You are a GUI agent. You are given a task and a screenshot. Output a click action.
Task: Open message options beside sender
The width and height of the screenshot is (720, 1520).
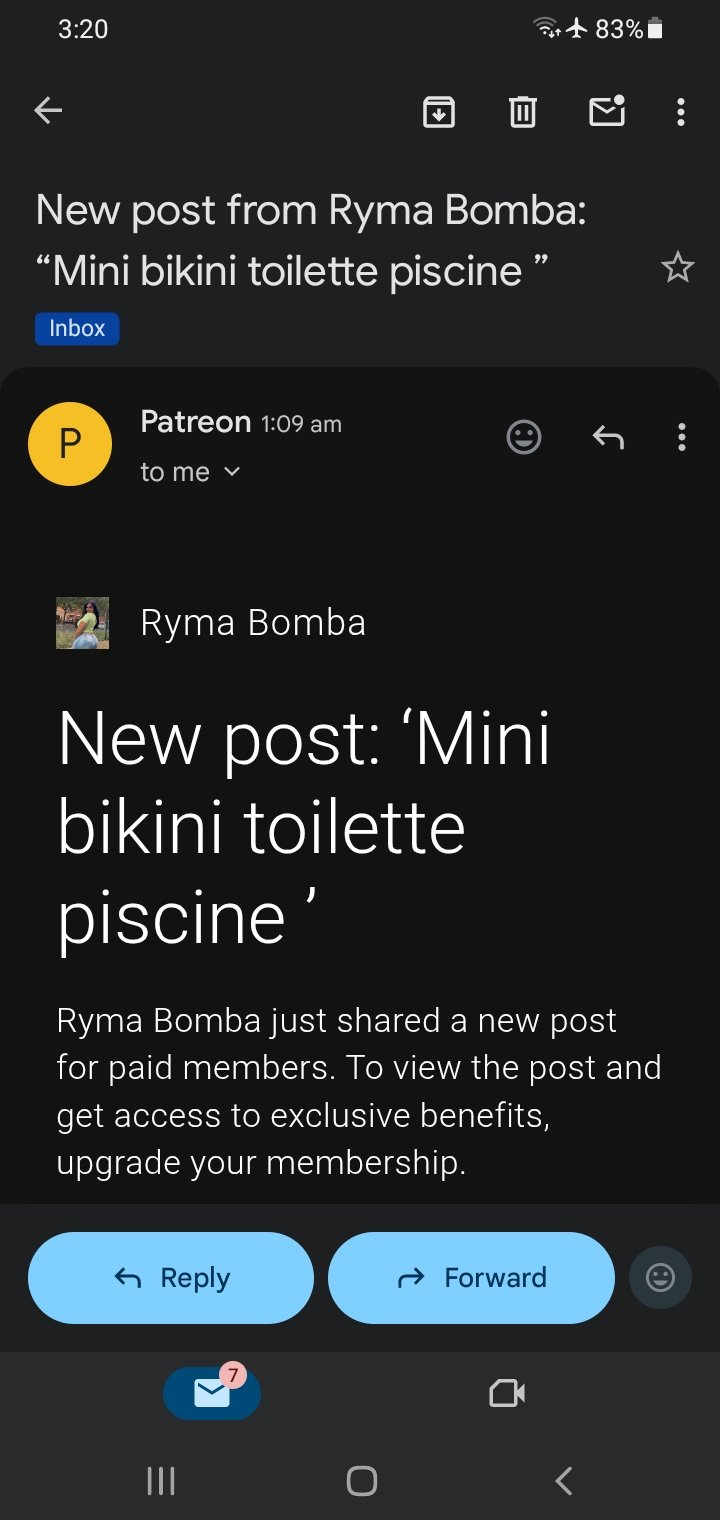click(681, 437)
